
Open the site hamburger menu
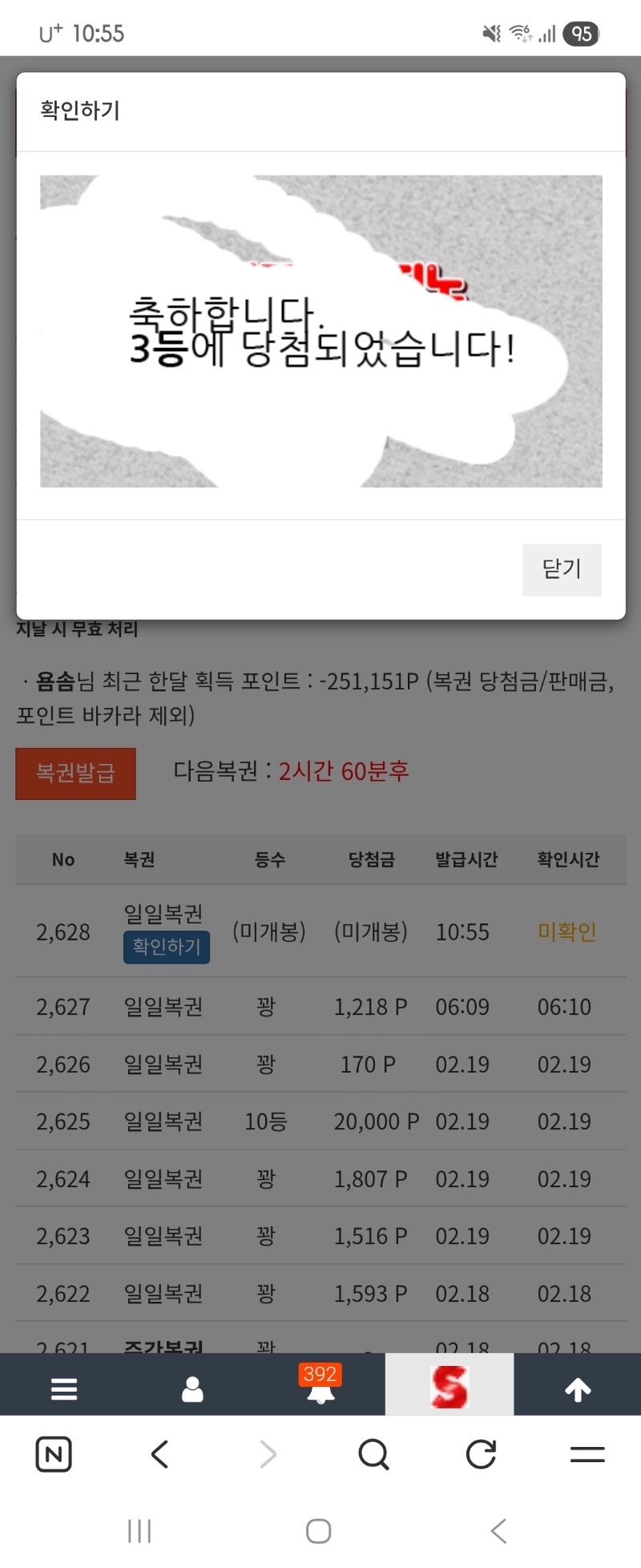click(x=64, y=1388)
